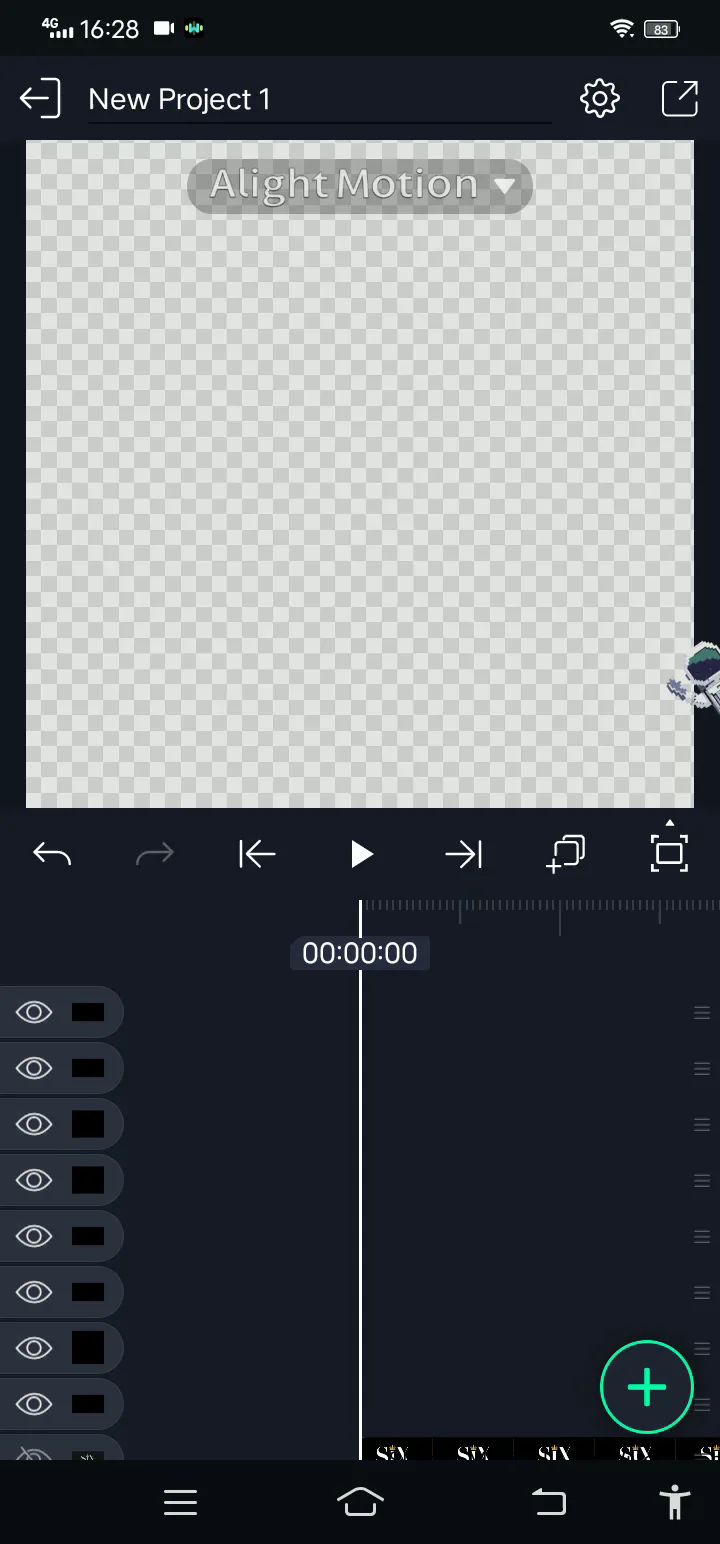Screen dimensions: 720x1544
Task: Open project settings gear
Action: coord(600,98)
